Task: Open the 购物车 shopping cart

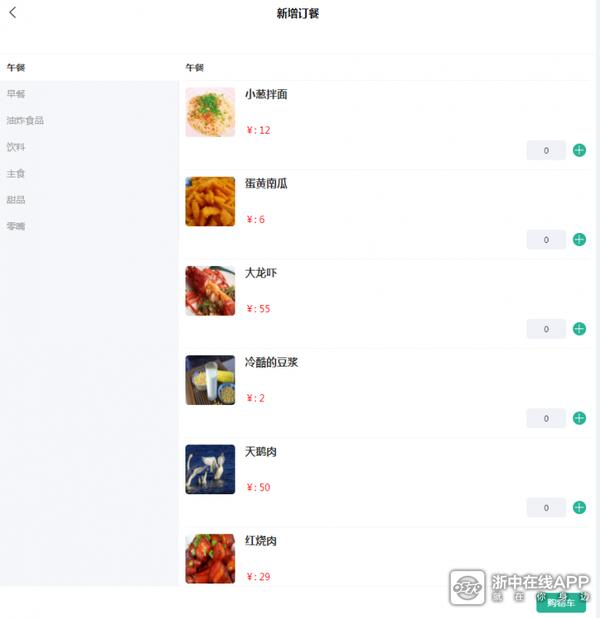Action: click(x=561, y=603)
